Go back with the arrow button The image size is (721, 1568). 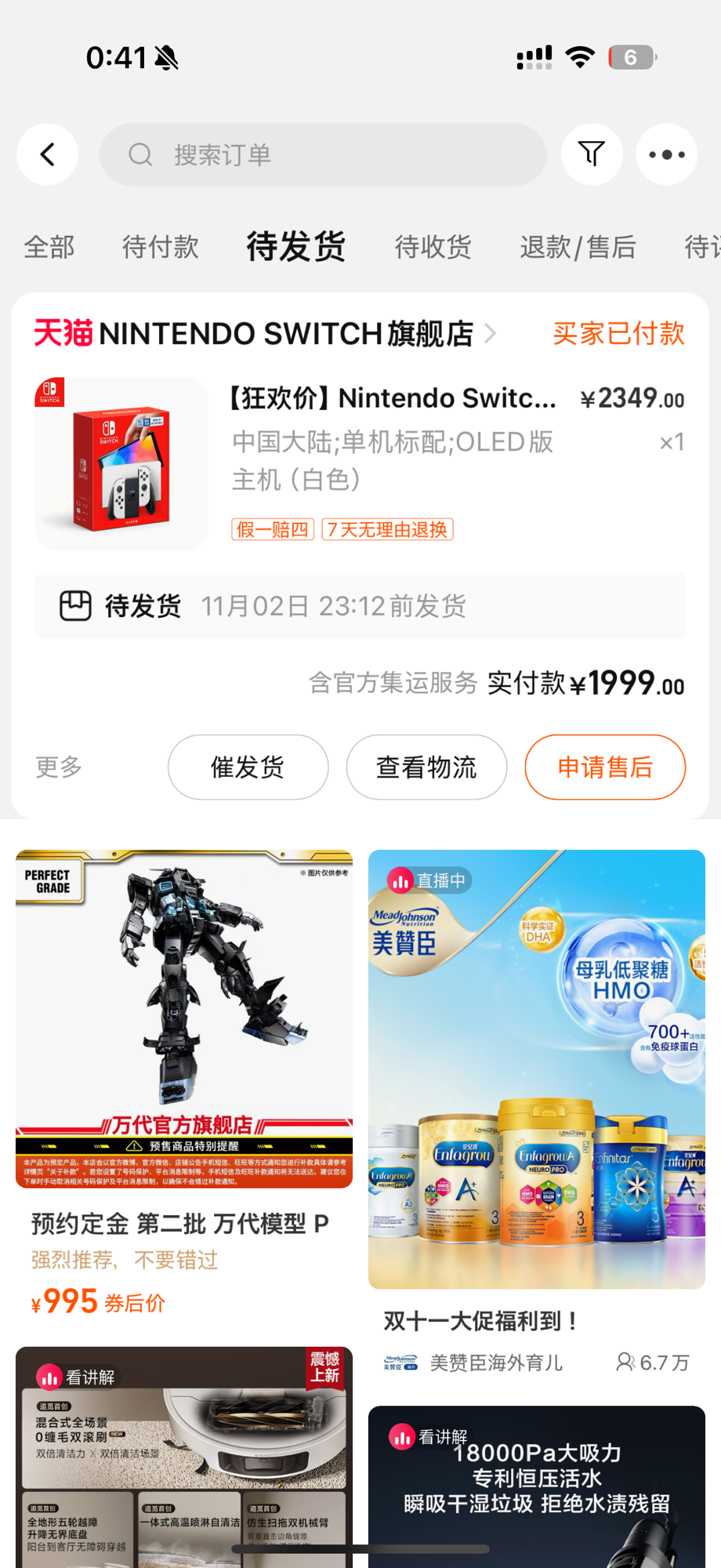pyautogui.click(x=47, y=154)
